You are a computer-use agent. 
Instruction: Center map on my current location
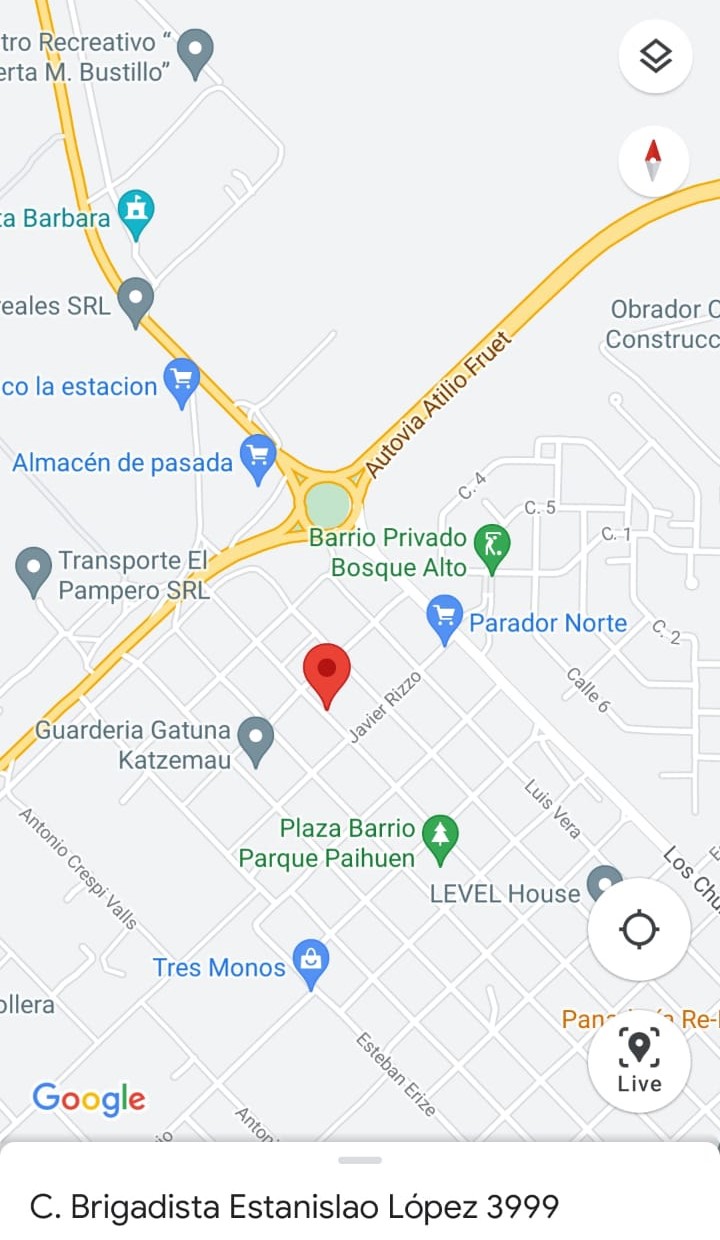pyautogui.click(x=639, y=929)
